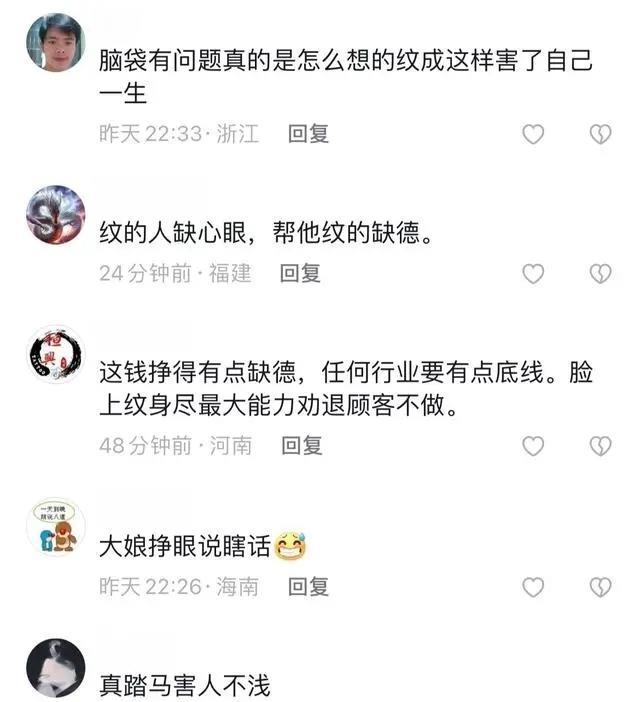Open dragon avatar of the 福建 commenter
The height and width of the screenshot is (702, 640).
point(55,214)
